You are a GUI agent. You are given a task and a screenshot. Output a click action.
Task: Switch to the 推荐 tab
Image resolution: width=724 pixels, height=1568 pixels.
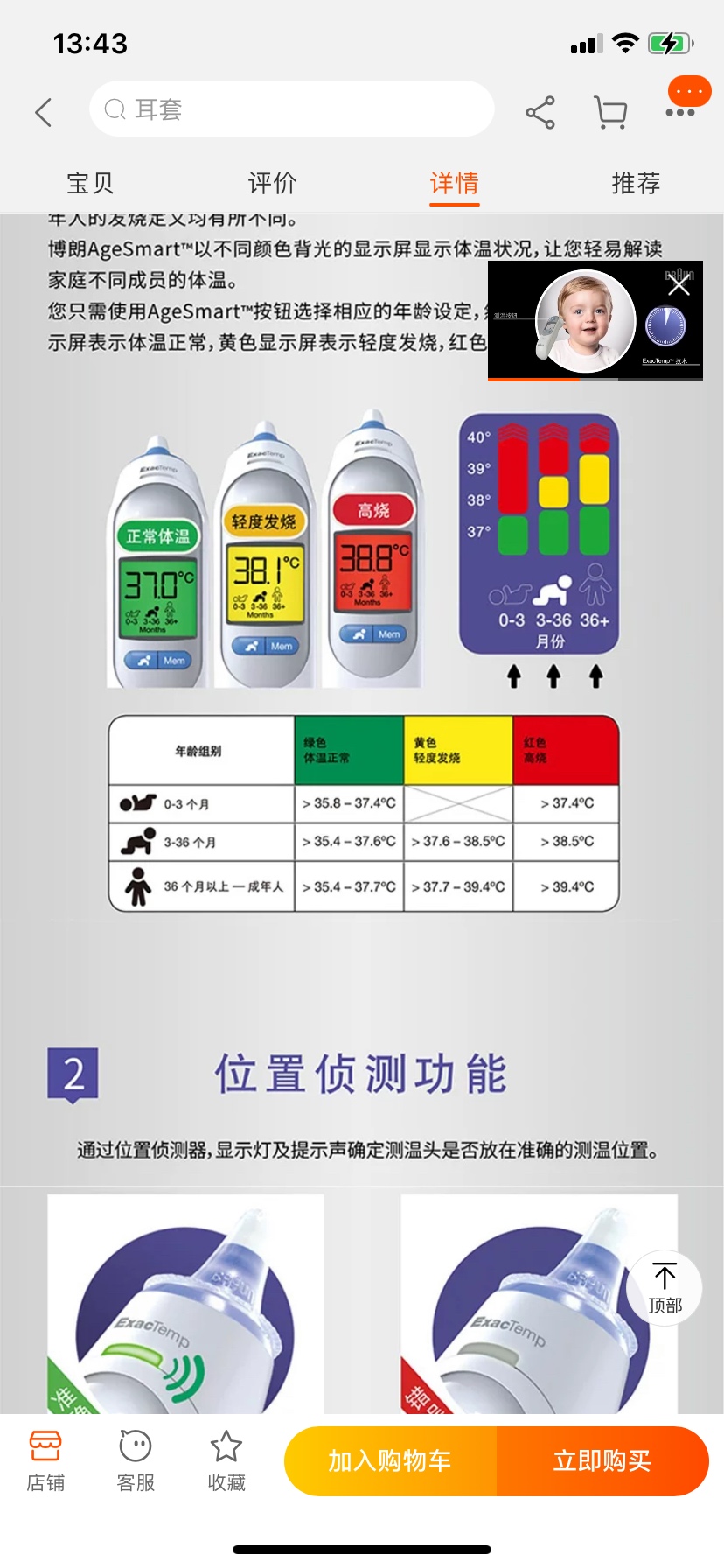[x=636, y=183]
